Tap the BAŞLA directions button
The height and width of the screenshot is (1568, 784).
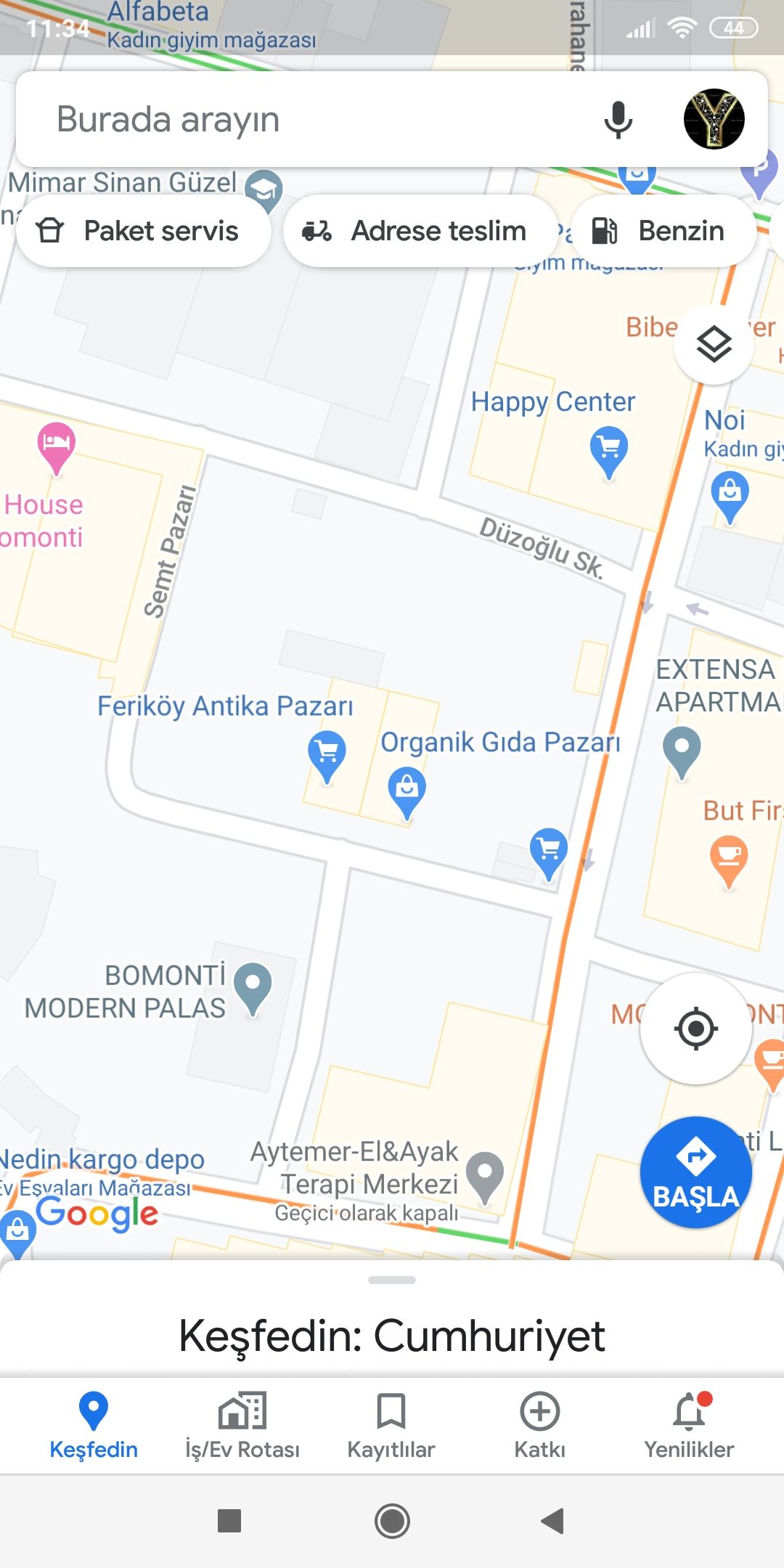pos(695,1172)
